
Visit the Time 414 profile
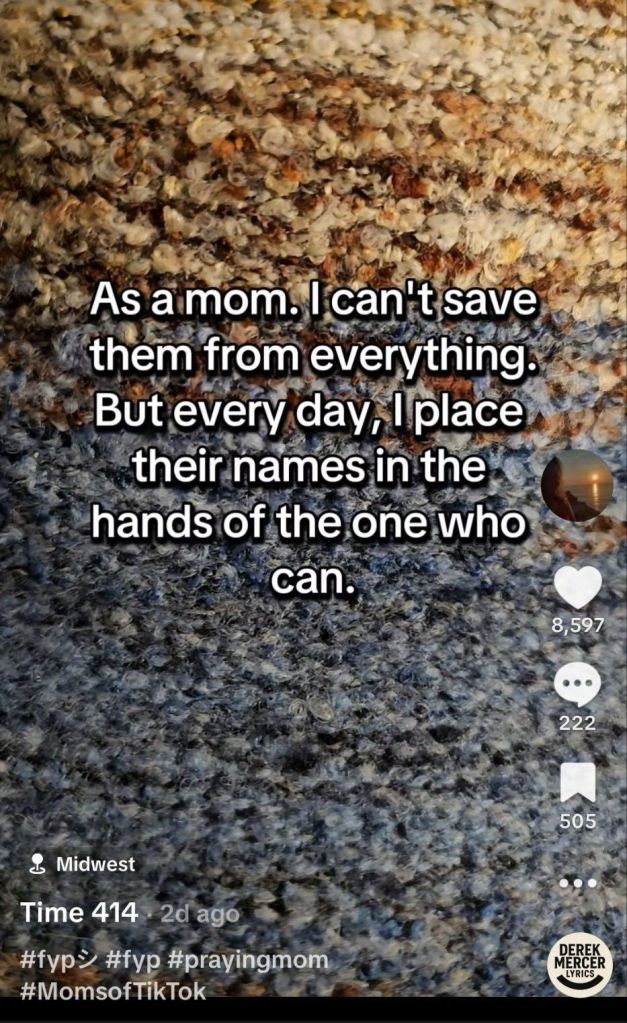pos(79,912)
